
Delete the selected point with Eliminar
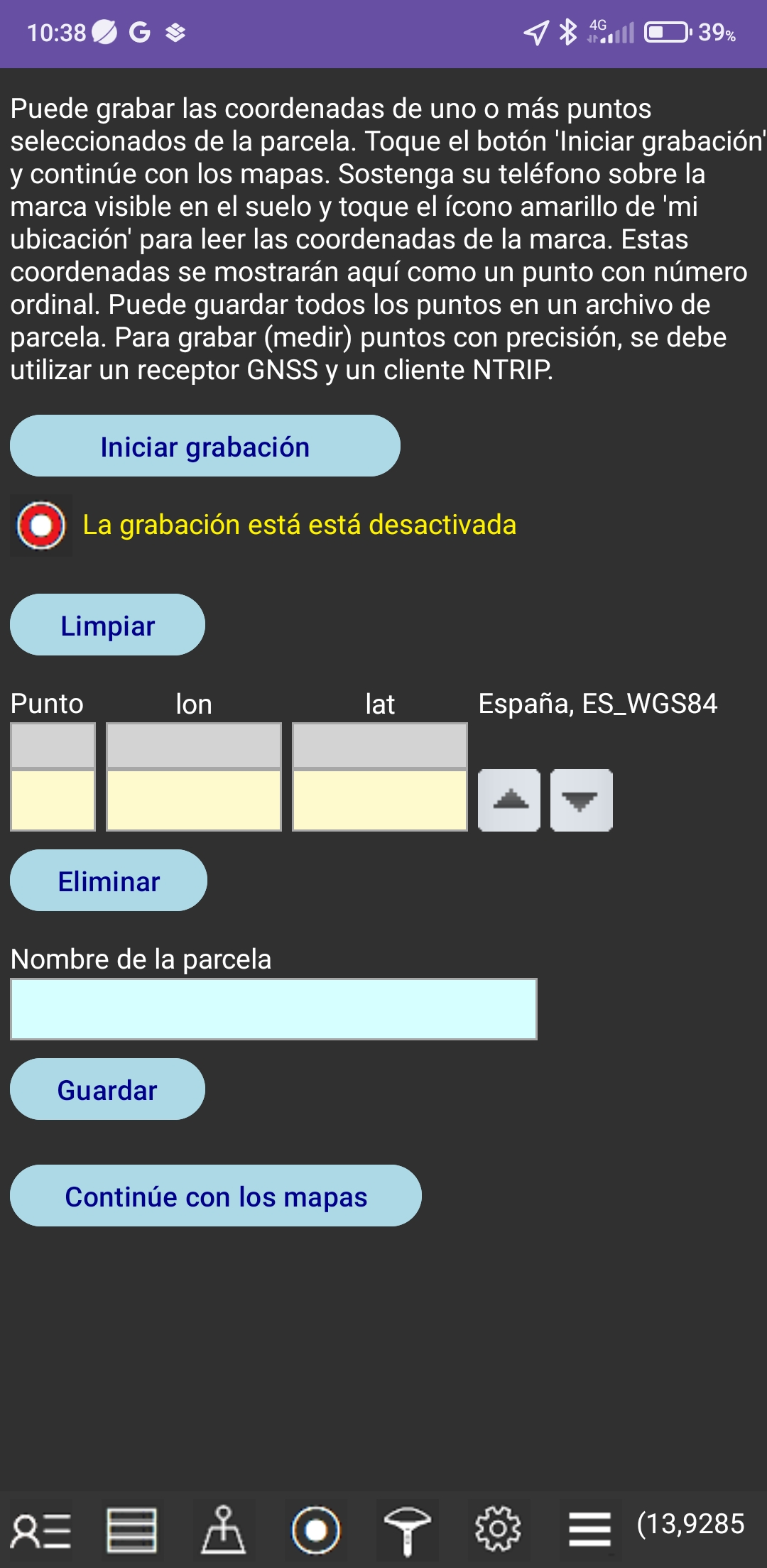click(109, 881)
